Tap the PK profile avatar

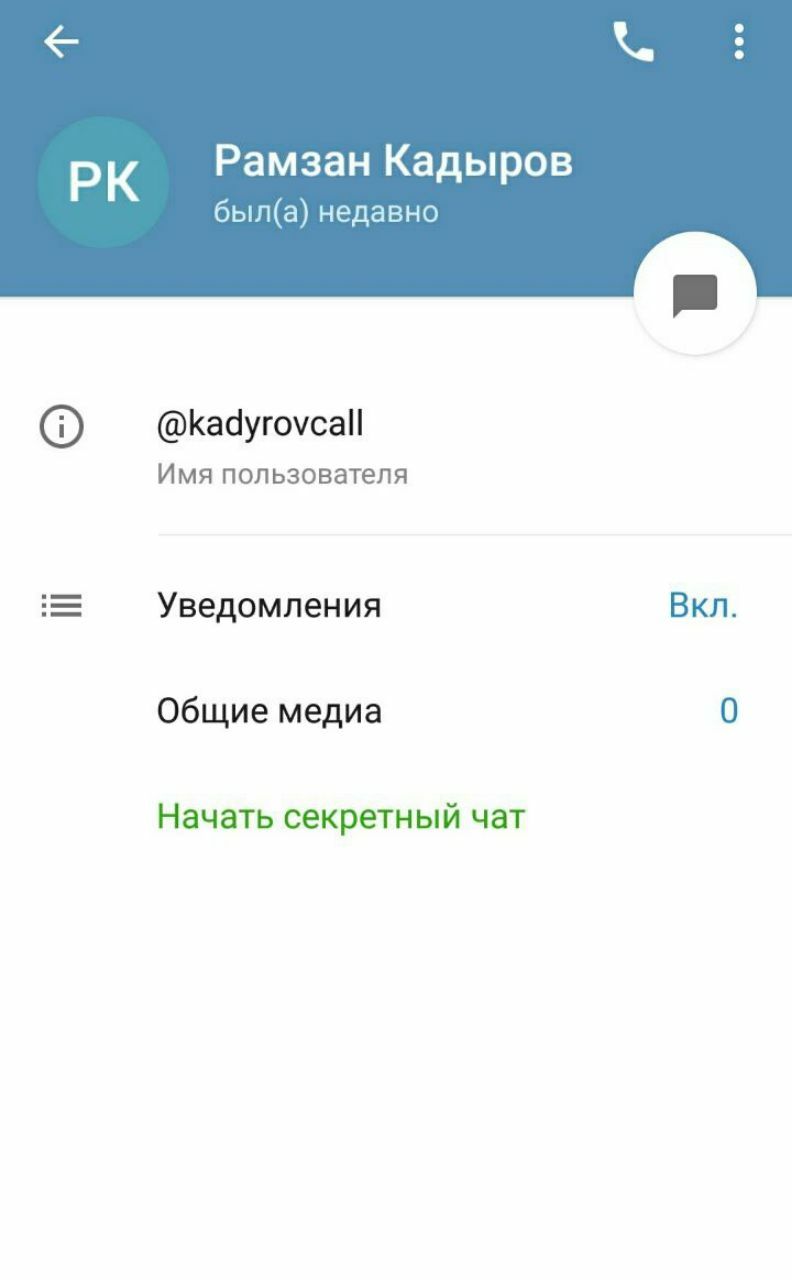click(103, 182)
